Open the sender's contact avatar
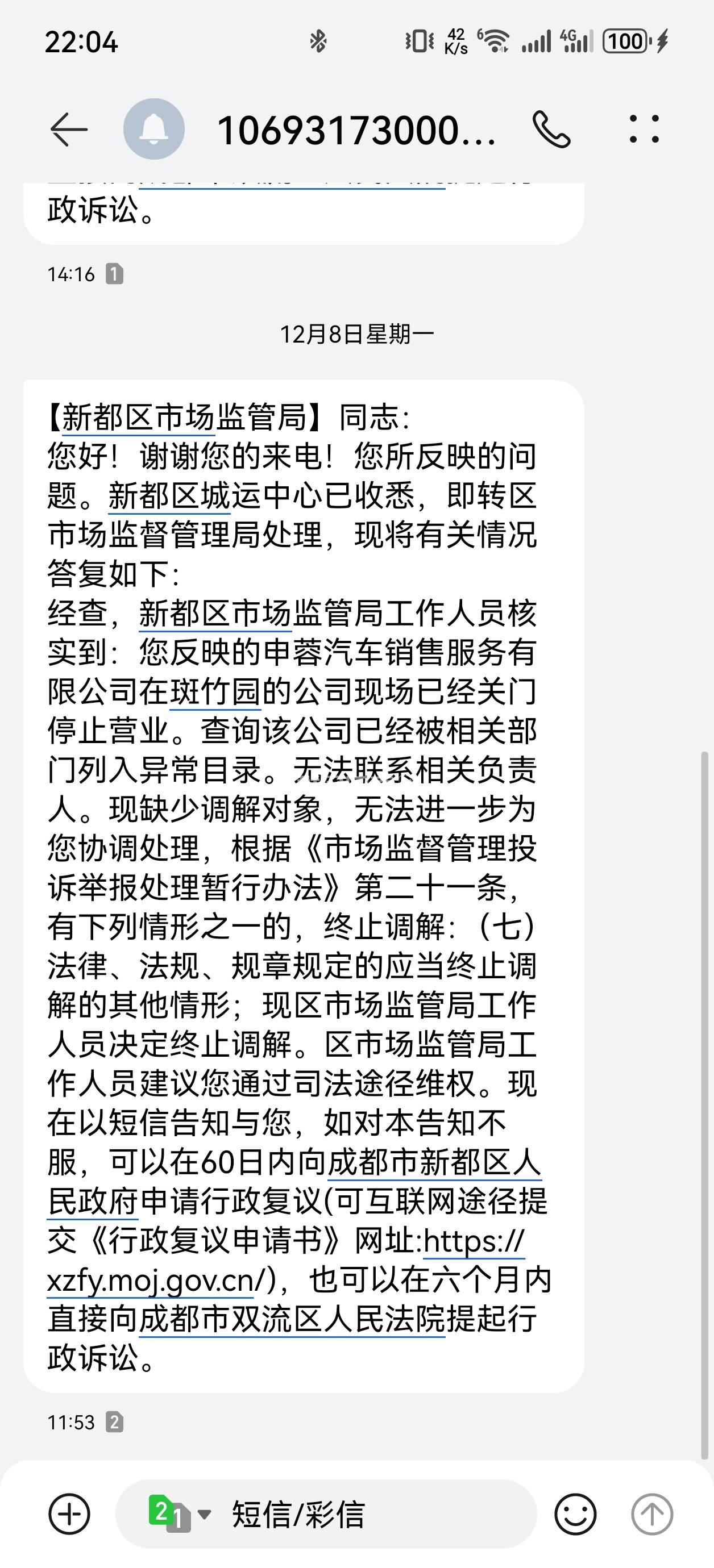Screen dimensions: 714x1568 point(154,130)
